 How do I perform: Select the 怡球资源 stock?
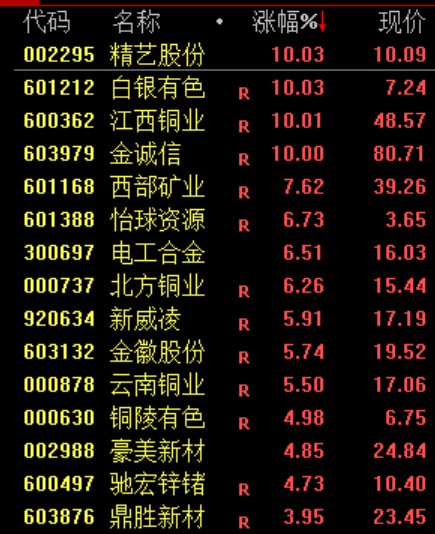pyautogui.click(x=224, y=220)
